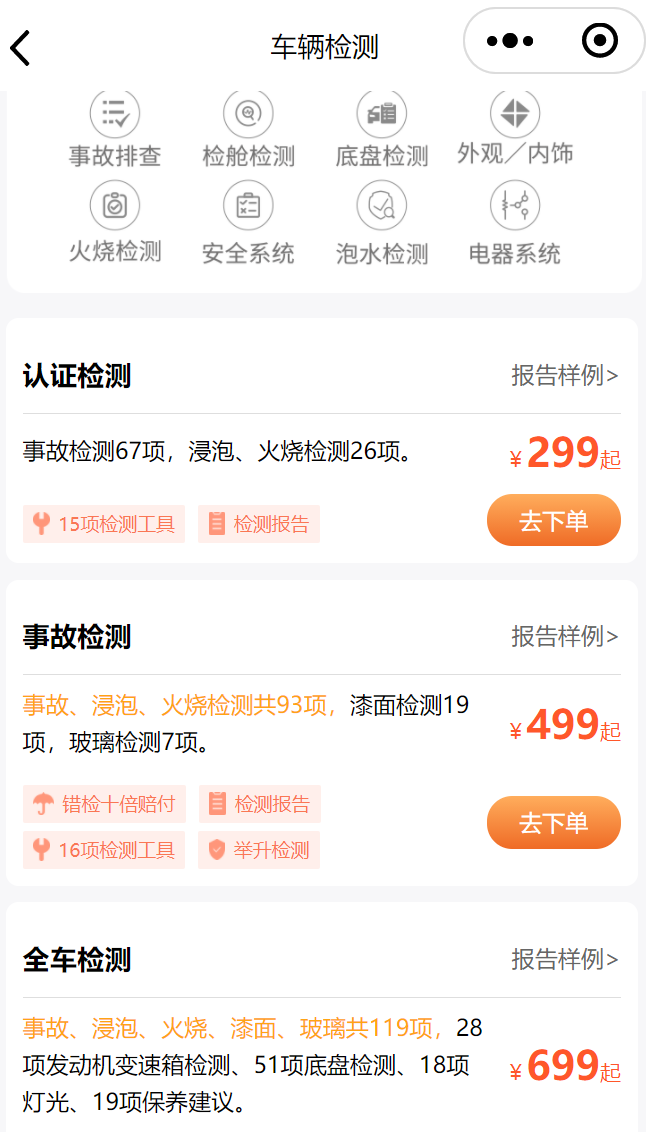Viewport: 646px width, 1132px height.
Task: Open the mini program more options menu
Action: coord(510,42)
